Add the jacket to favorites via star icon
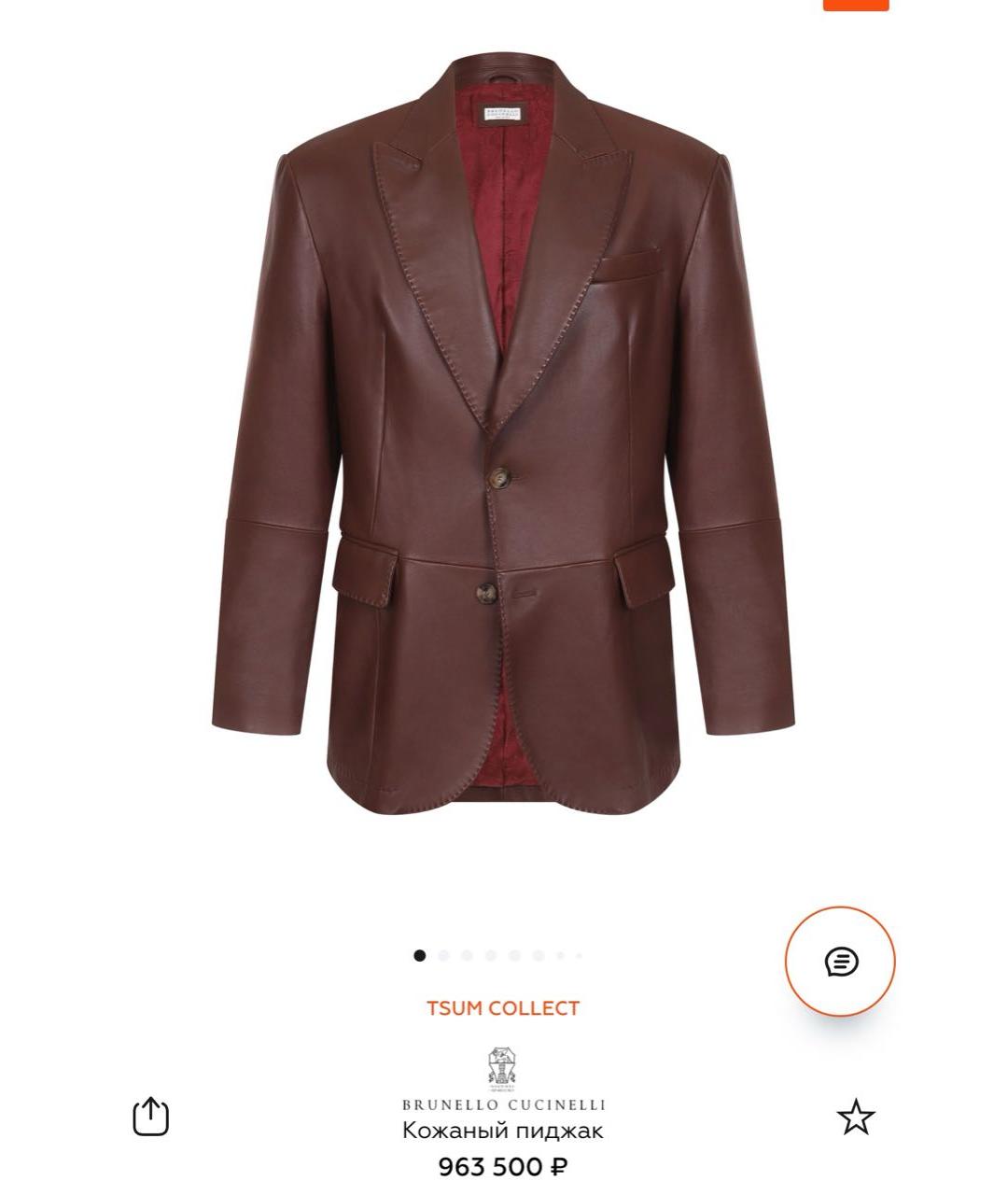 coord(857,1117)
